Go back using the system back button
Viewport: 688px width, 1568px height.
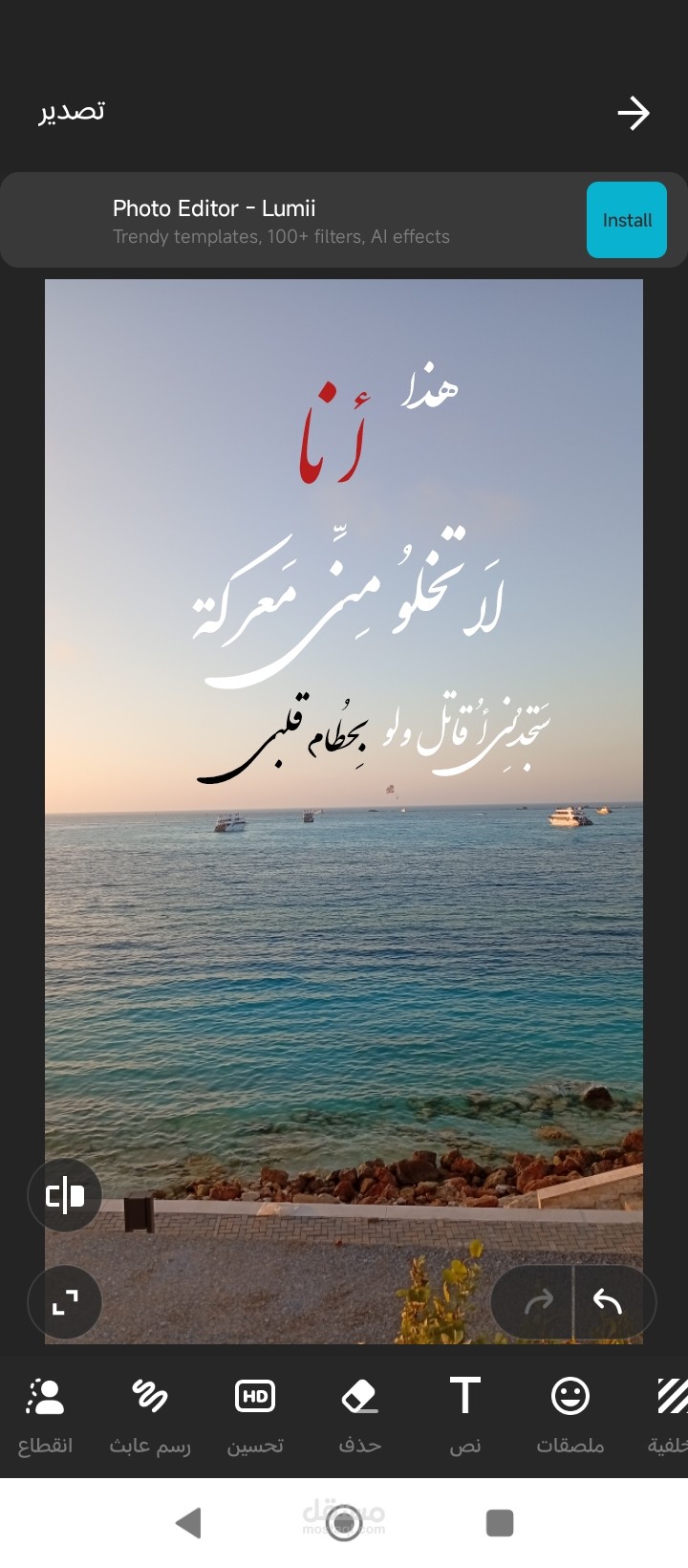[189, 1522]
